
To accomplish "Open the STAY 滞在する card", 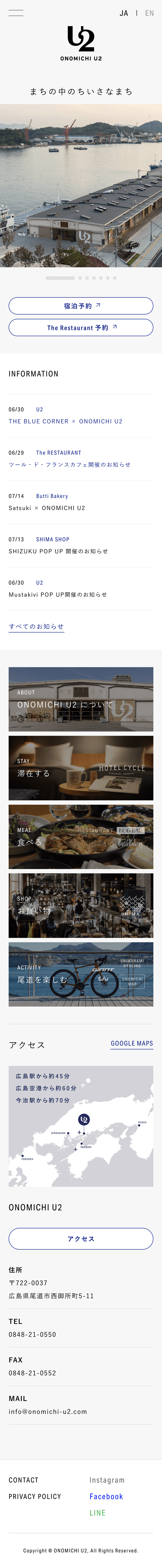I will 81,768.
